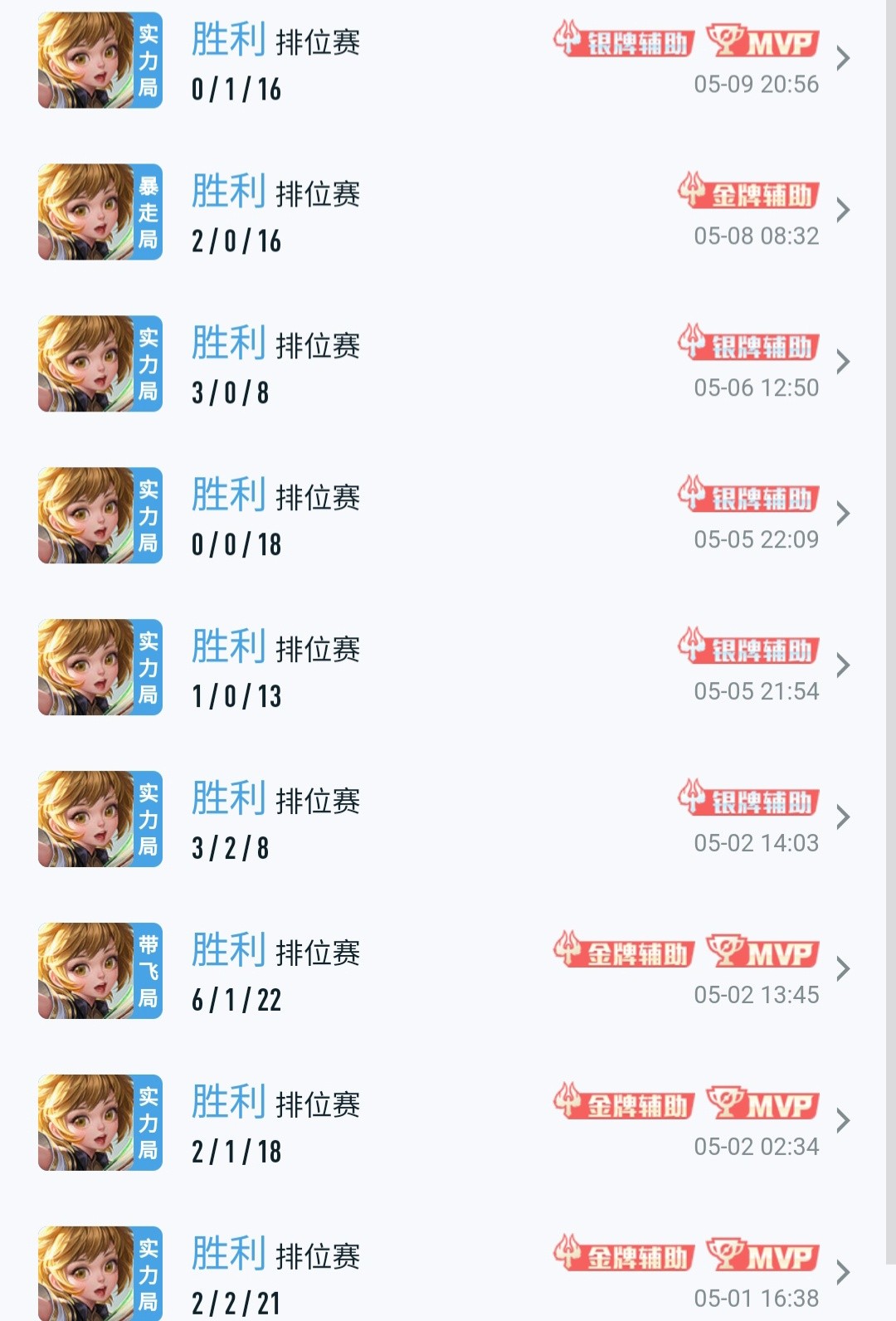This screenshot has width=896, height=1321.
Task: Click the 实力局 tag on the 0/0/18 match
Action: tap(146, 514)
